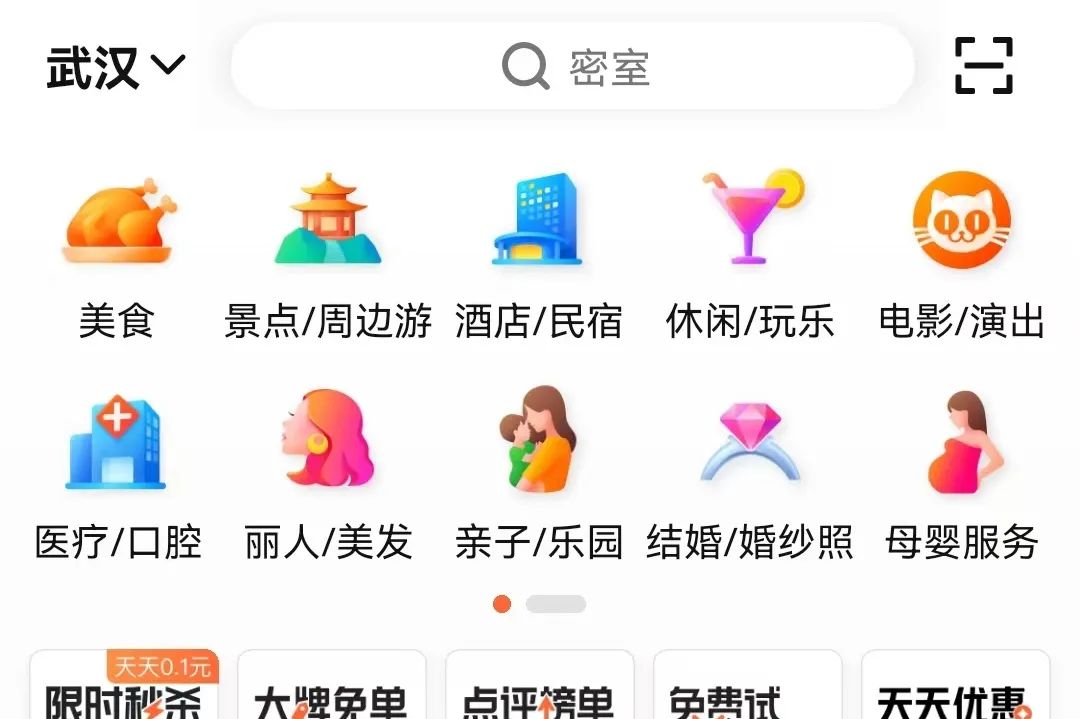This screenshot has width=1080, height=719.
Task: Select 丽人/美发 category
Action: (328, 475)
